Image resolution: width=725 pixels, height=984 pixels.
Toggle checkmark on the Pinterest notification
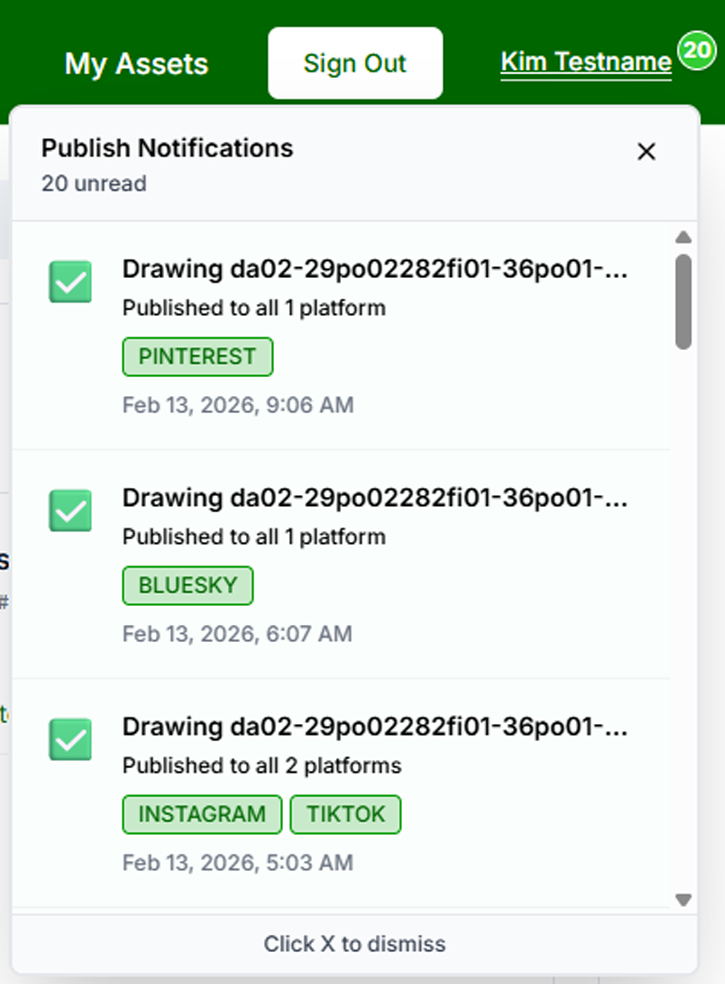tap(70, 282)
